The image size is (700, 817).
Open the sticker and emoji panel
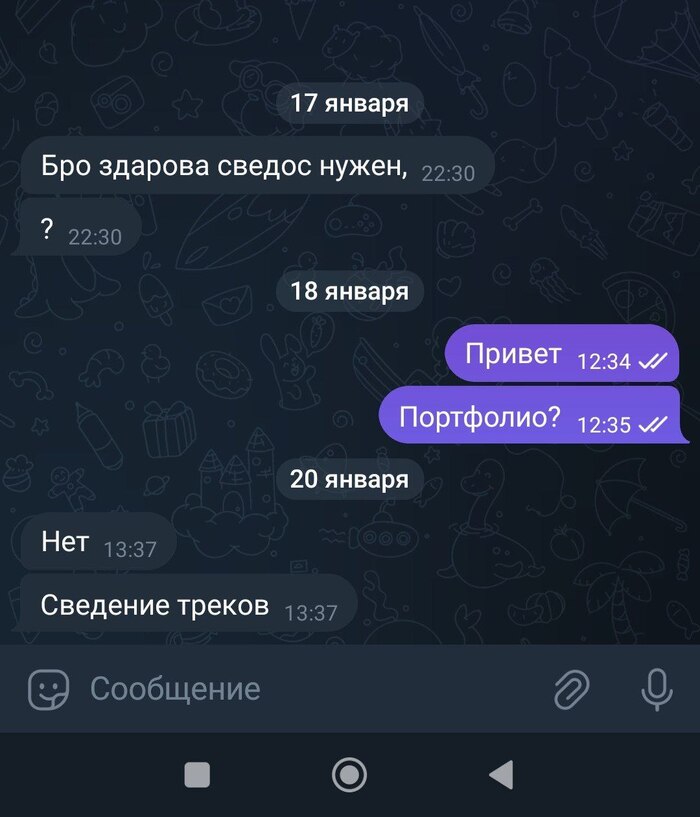pos(48,688)
